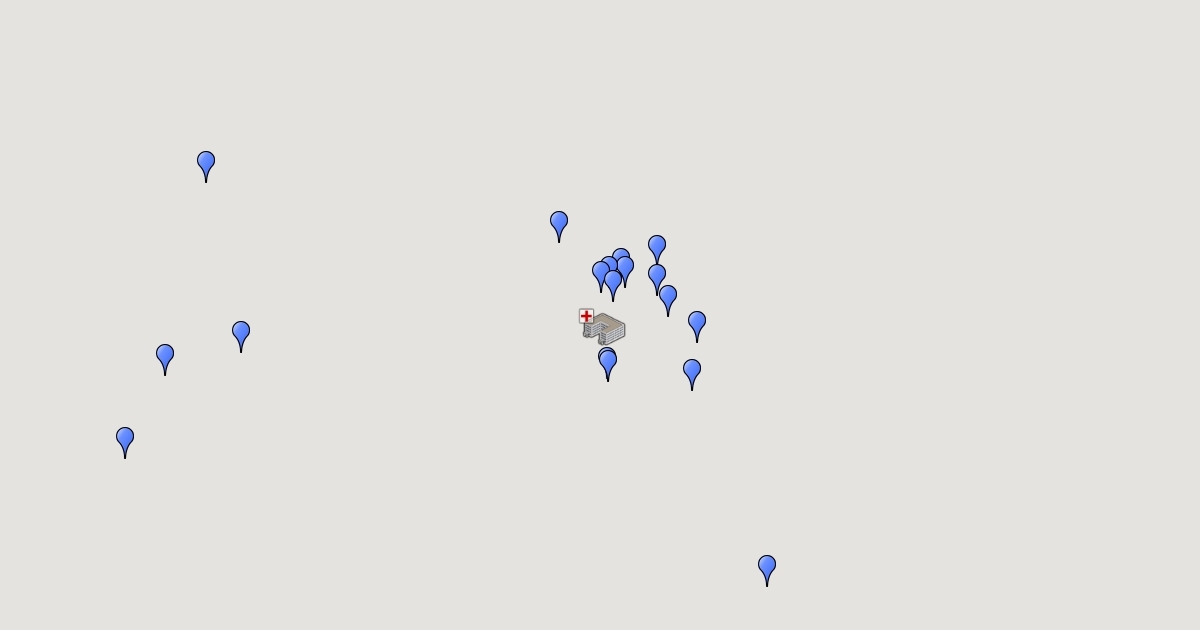Tap the pin directly beneath the hospital icon
Screen dimensions: 1200x630
(x=608, y=363)
